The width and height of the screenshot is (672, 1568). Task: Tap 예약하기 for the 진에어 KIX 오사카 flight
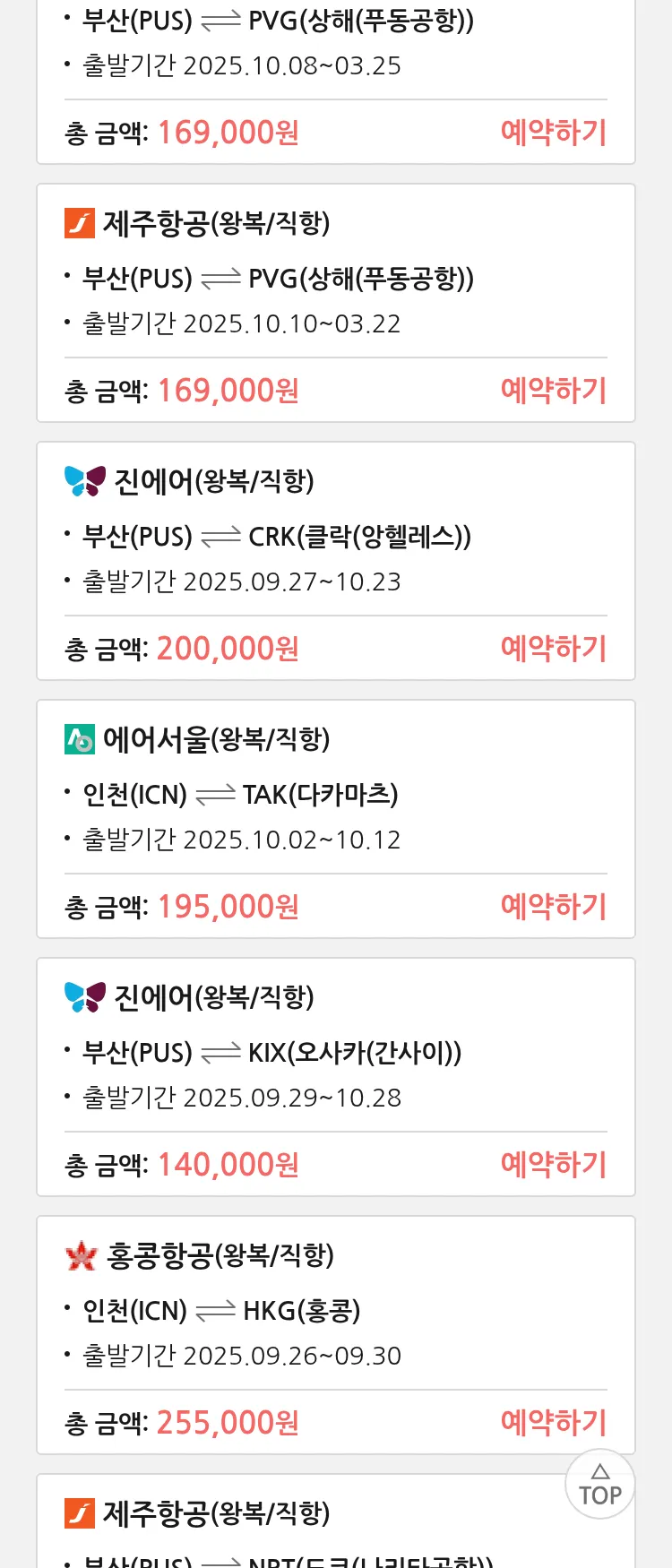(553, 1165)
